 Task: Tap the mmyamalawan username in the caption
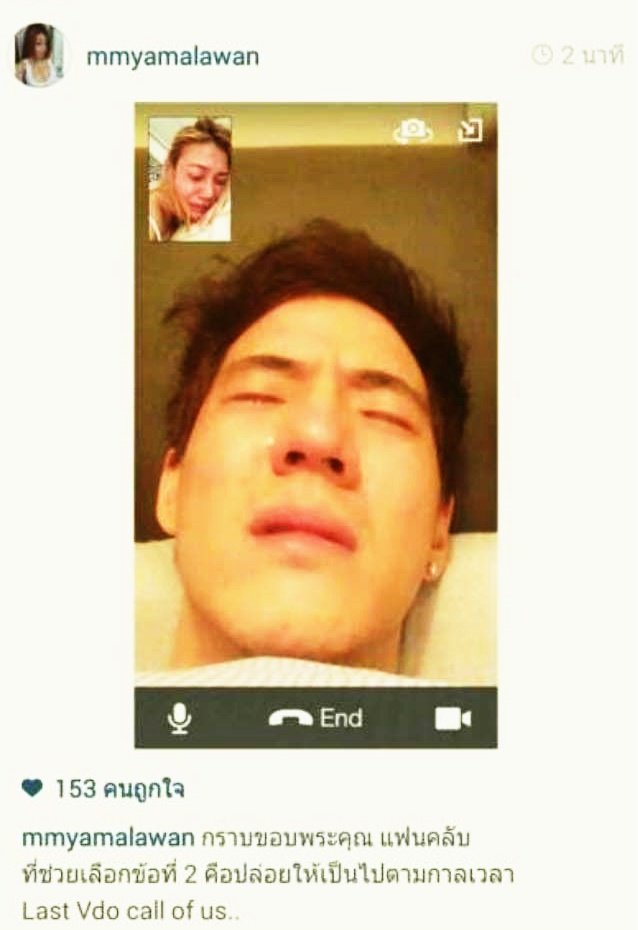(106, 836)
